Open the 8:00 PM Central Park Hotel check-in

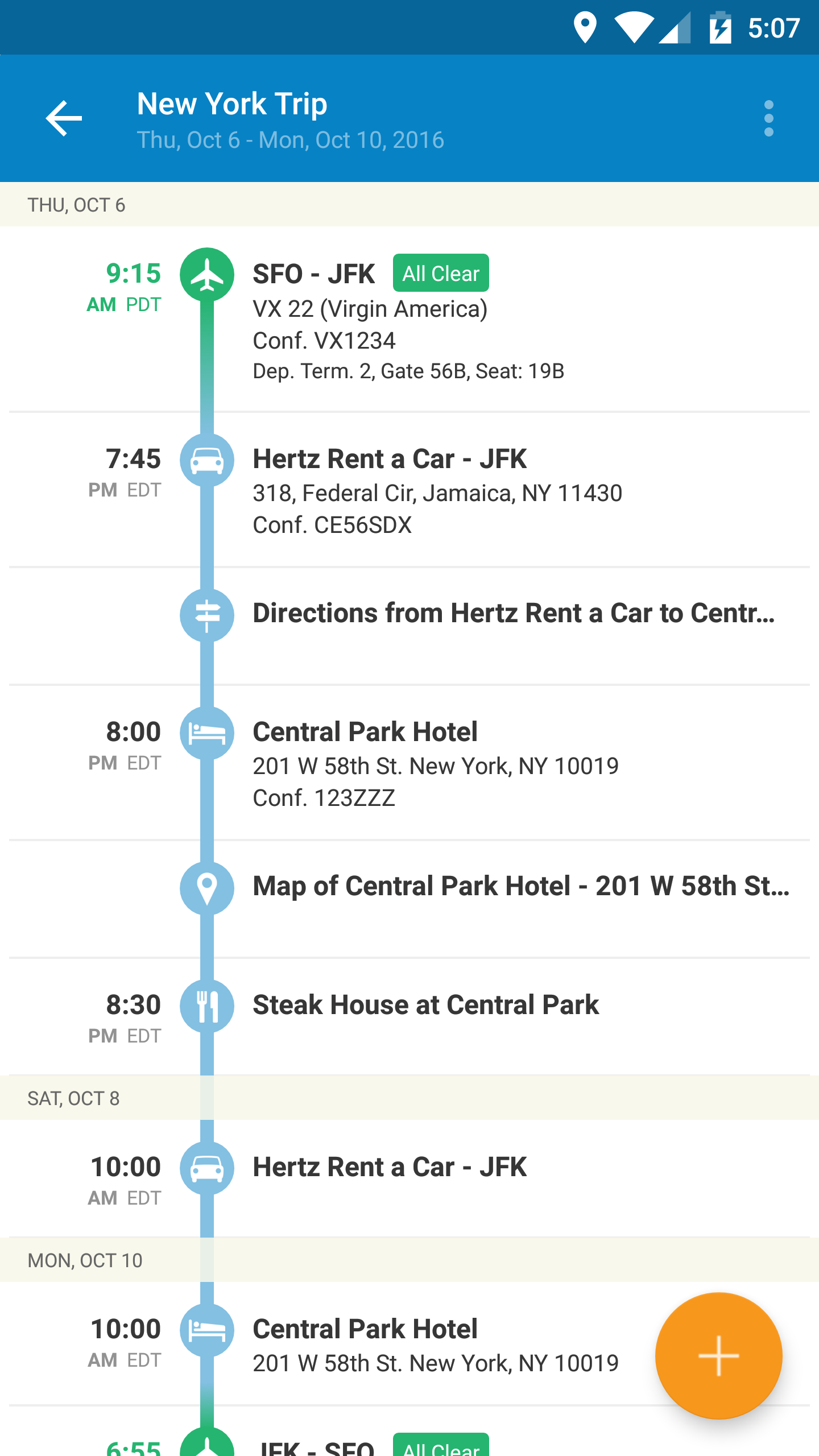tap(409, 763)
